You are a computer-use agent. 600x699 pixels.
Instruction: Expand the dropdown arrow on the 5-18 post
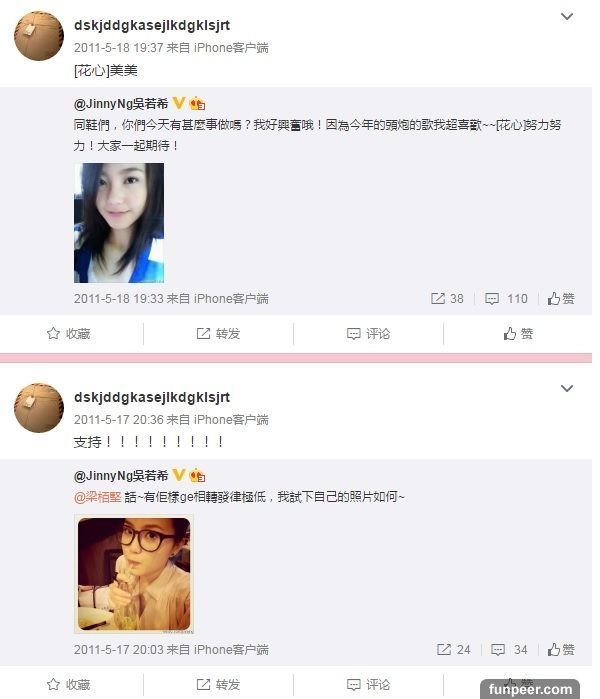click(x=567, y=17)
